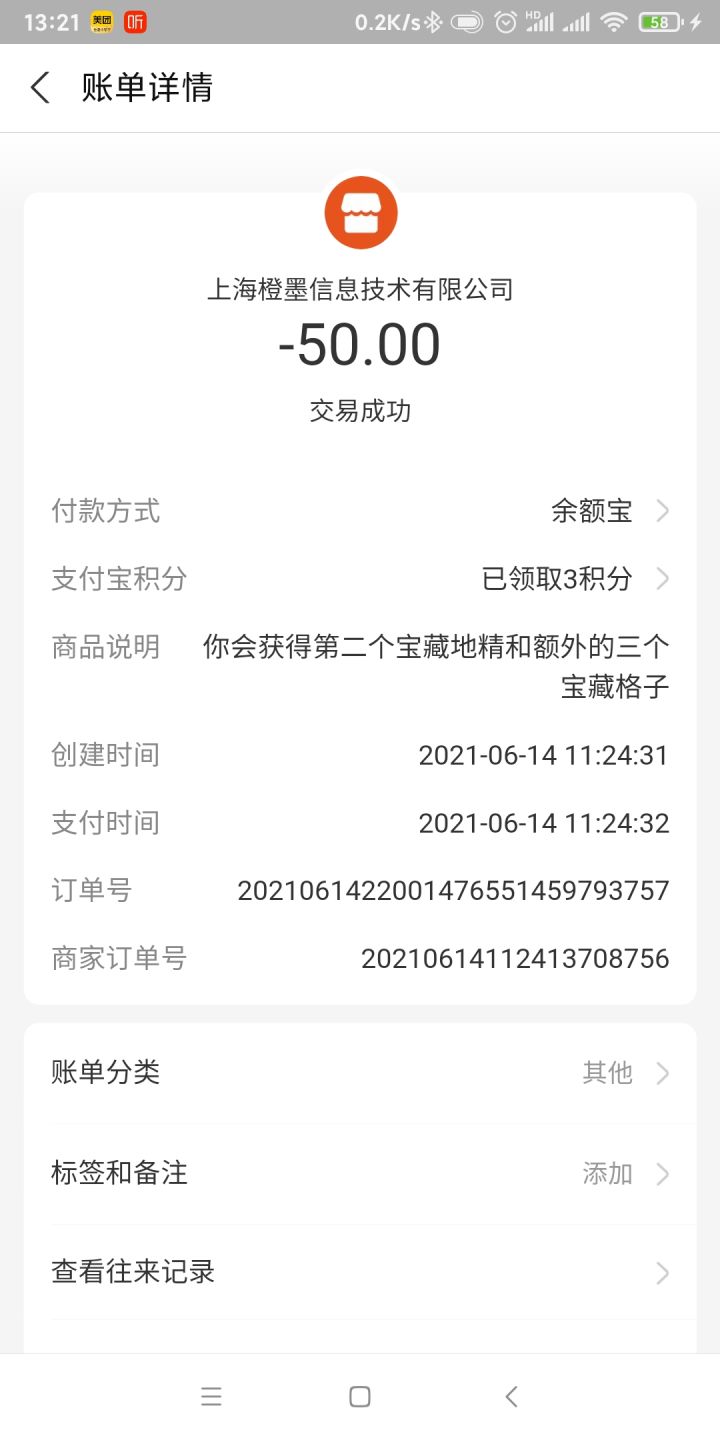View 支付宝积分 已领取3积分 details
This screenshot has width=720, height=1440.
click(x=360, y=579)
